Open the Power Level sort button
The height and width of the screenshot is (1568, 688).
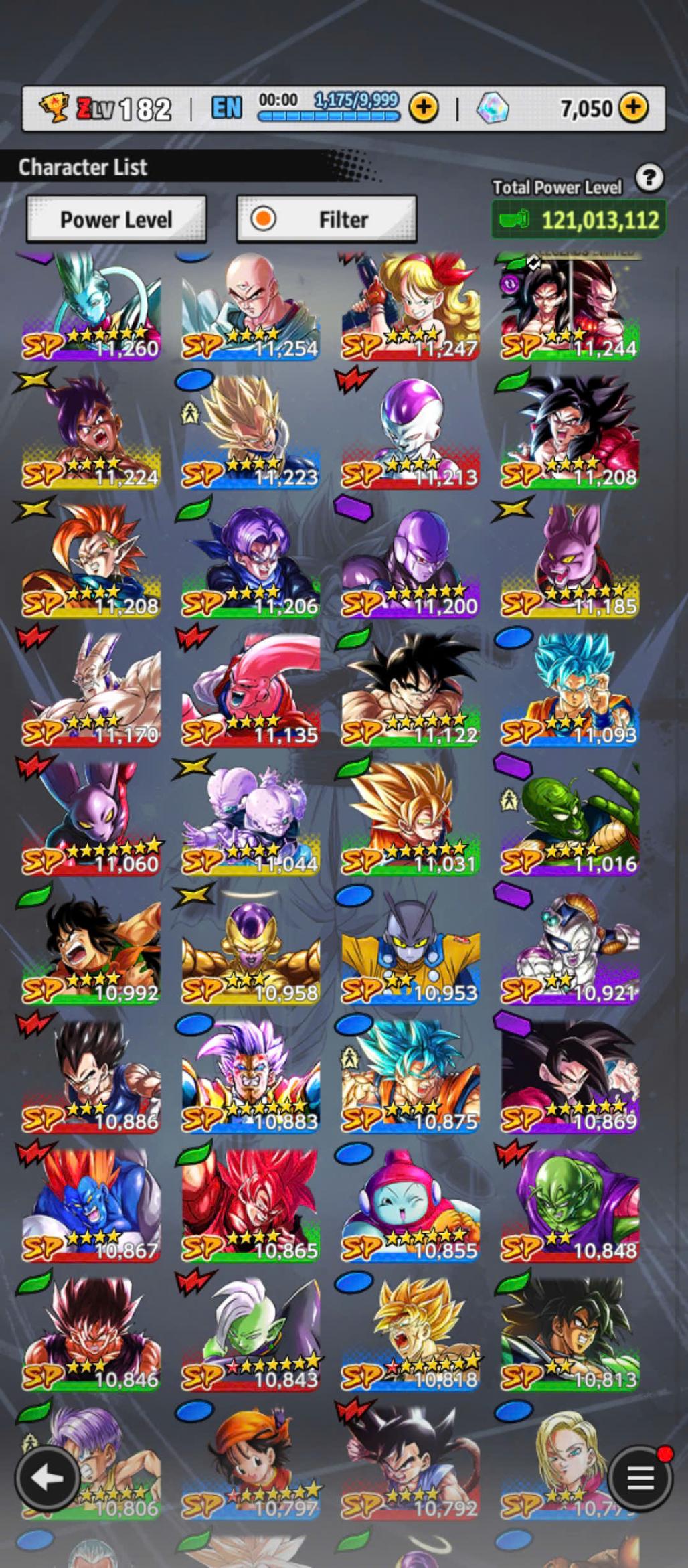point(116,219)
